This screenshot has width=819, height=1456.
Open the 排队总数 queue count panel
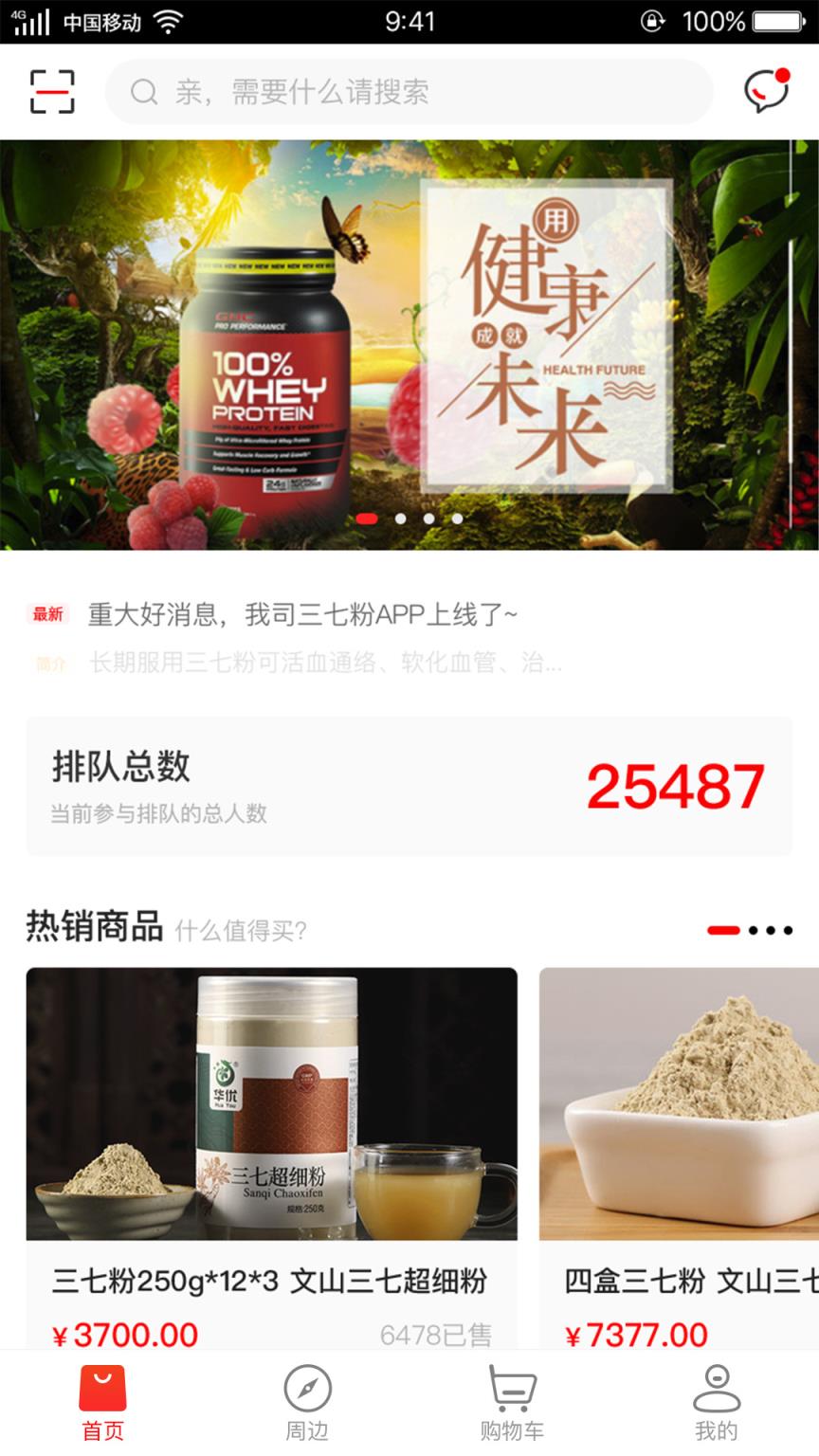pyautogui.click(x=409, y=785)
